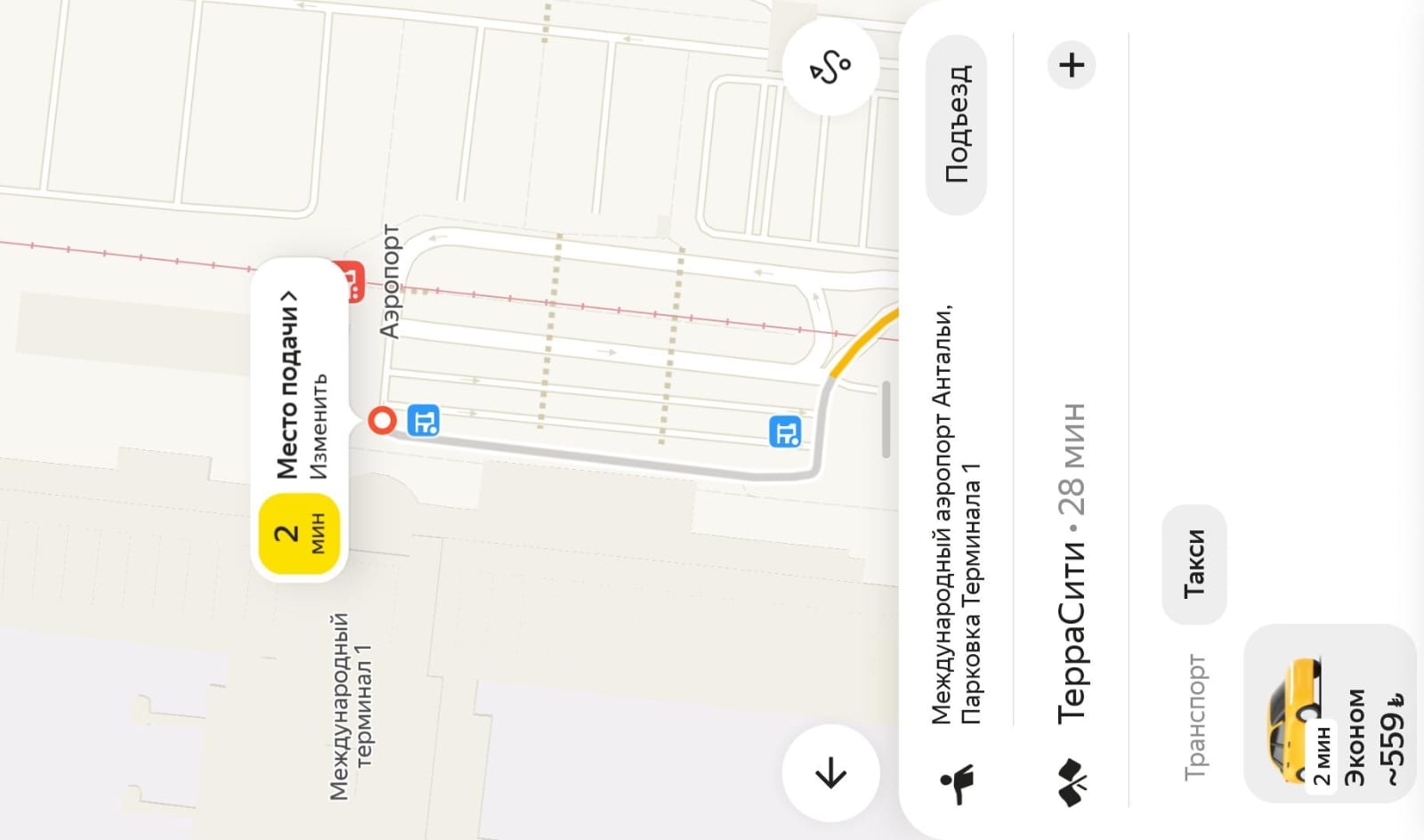Image resolution: width=1424 pixels, height=840 pixels.
Task: Select the Такси transport chip
Action: 1194,564
